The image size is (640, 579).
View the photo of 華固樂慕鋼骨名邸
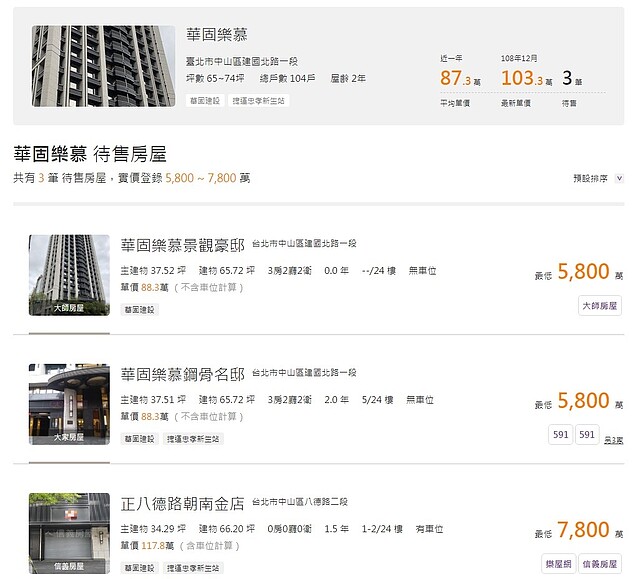pos(68,405)
